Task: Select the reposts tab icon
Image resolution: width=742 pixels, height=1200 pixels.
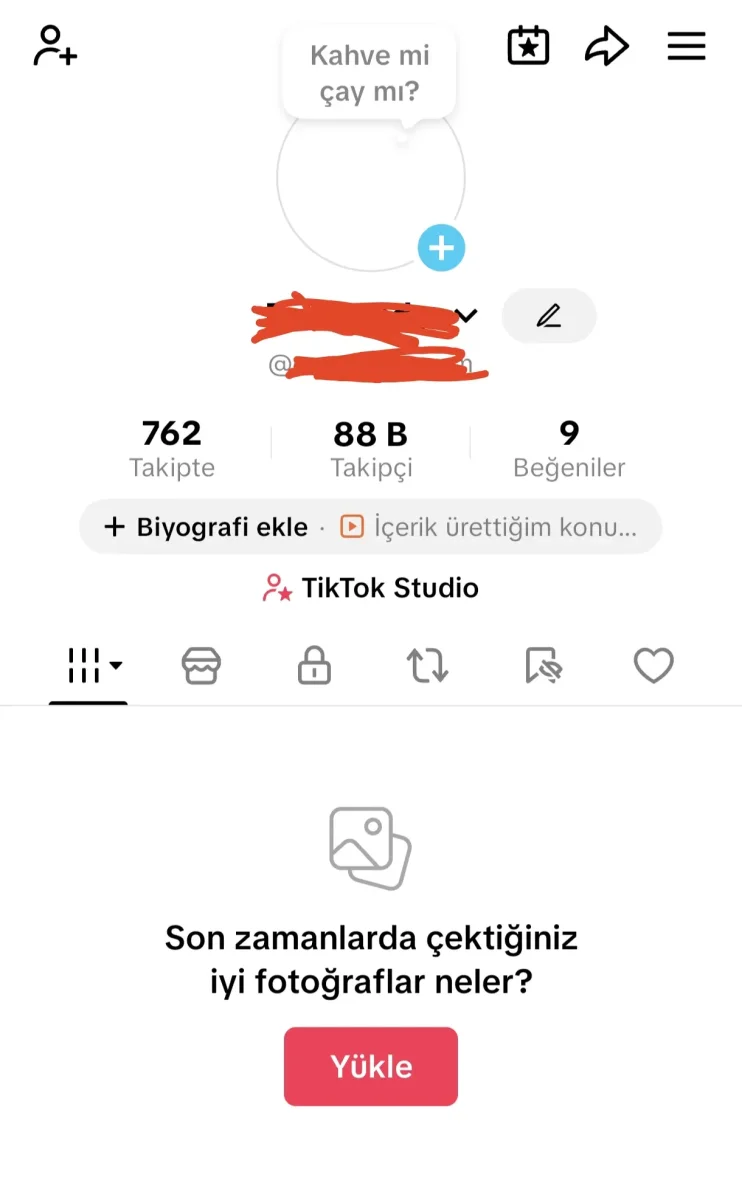Action: click(x=427, y=665)
